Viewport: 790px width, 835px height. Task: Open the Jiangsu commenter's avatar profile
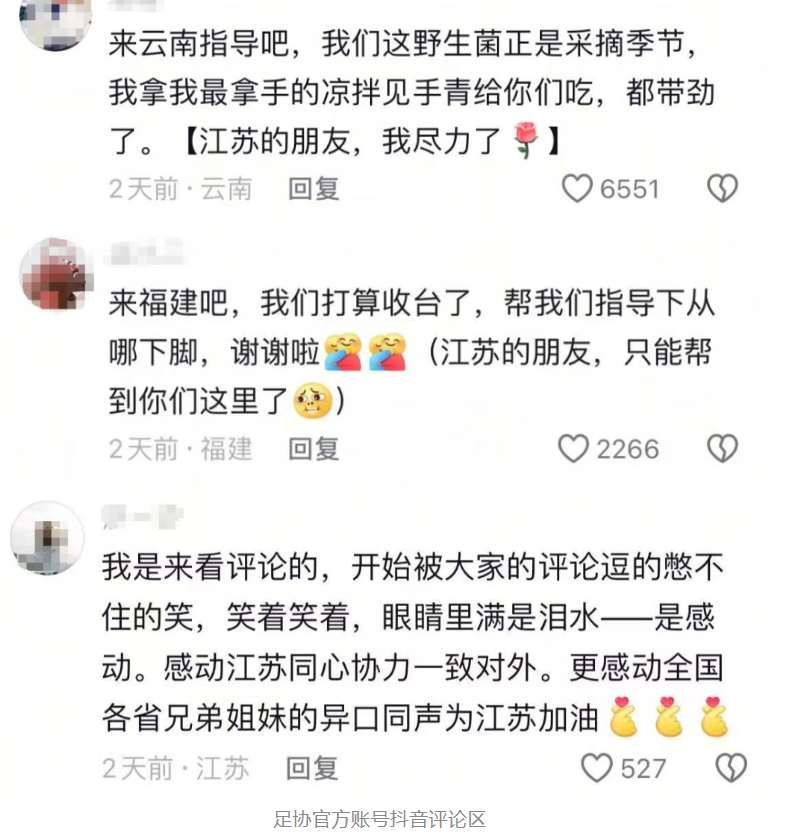click(47, 537)
